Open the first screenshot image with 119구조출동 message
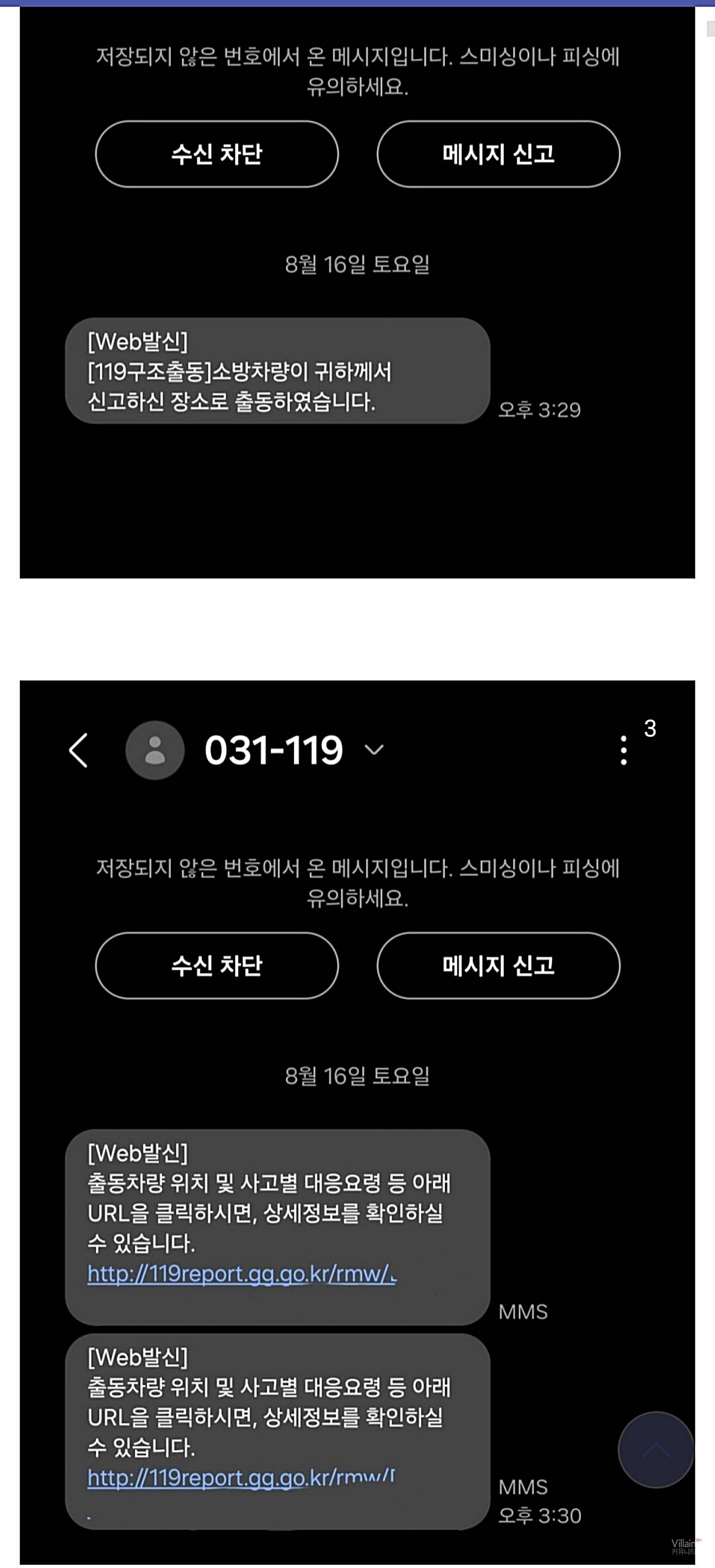 click(357, 292)
